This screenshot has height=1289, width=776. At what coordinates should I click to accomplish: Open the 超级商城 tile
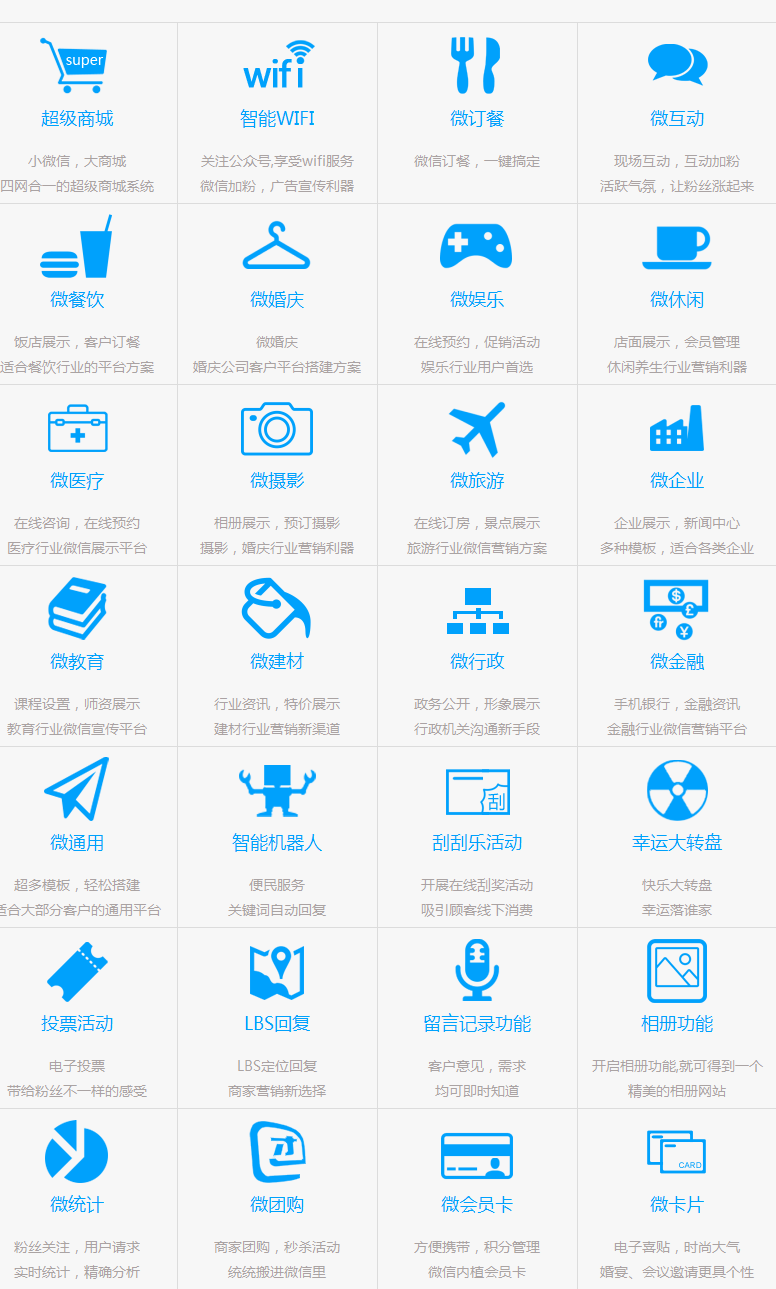tap(77, 118)
